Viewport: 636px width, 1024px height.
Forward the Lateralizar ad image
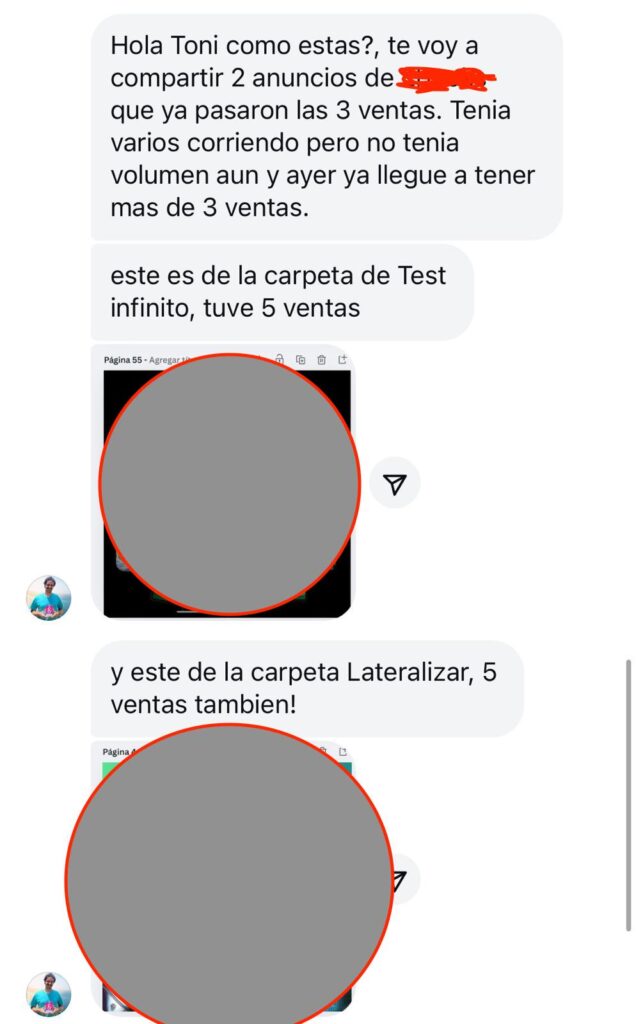398,880
